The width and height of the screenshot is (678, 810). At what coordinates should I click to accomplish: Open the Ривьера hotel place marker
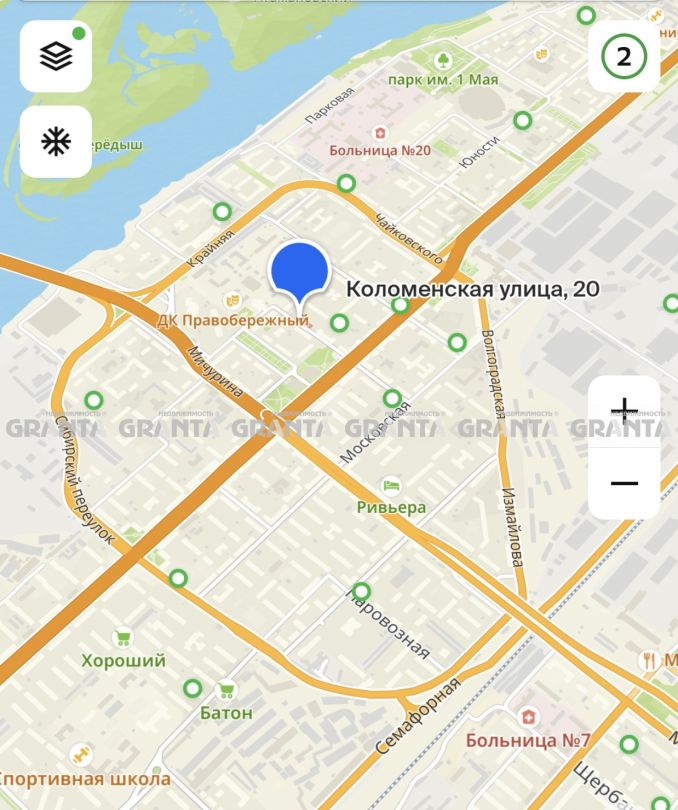[394, 485]
